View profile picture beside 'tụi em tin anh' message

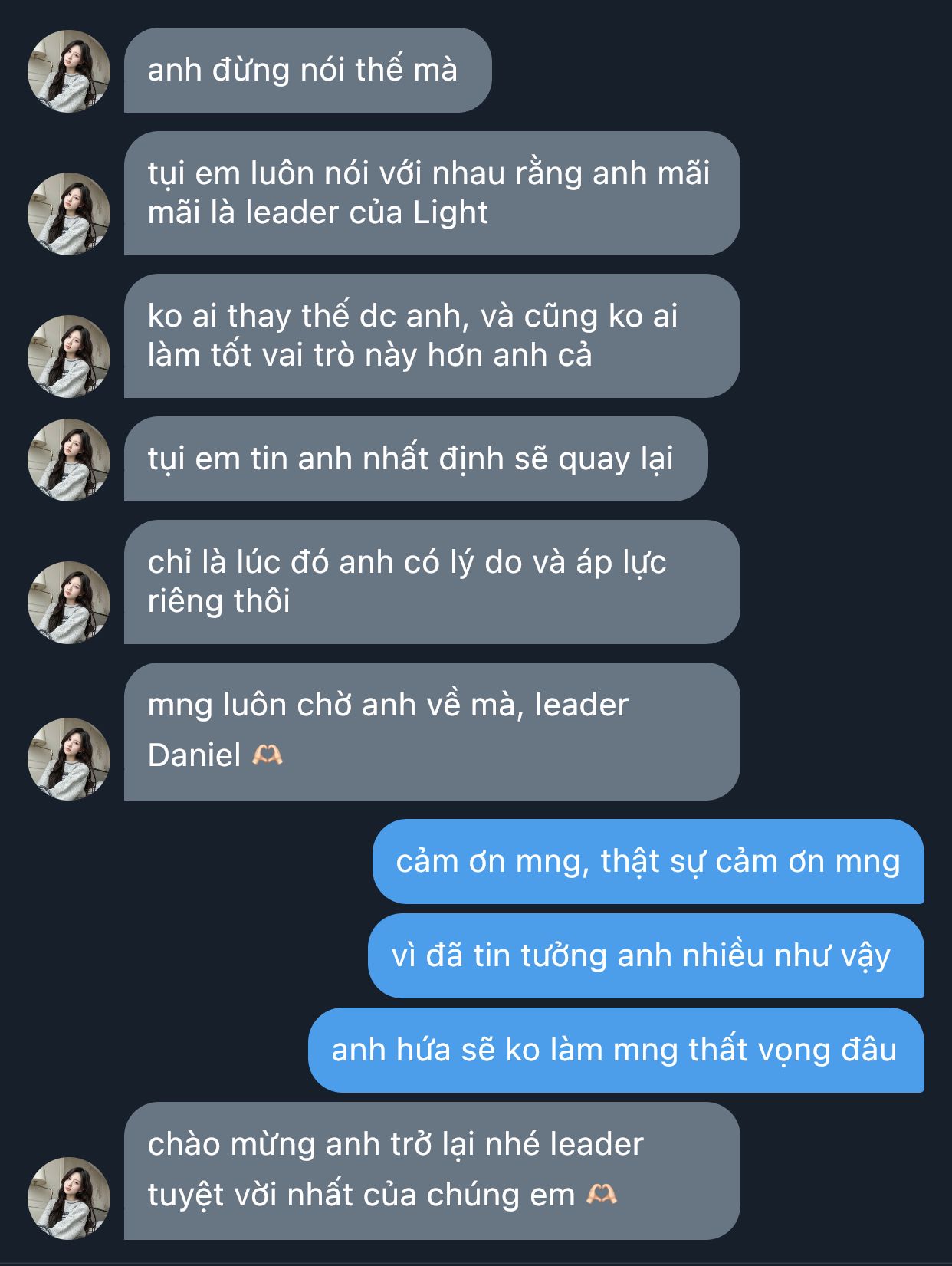tap(69, 460)
